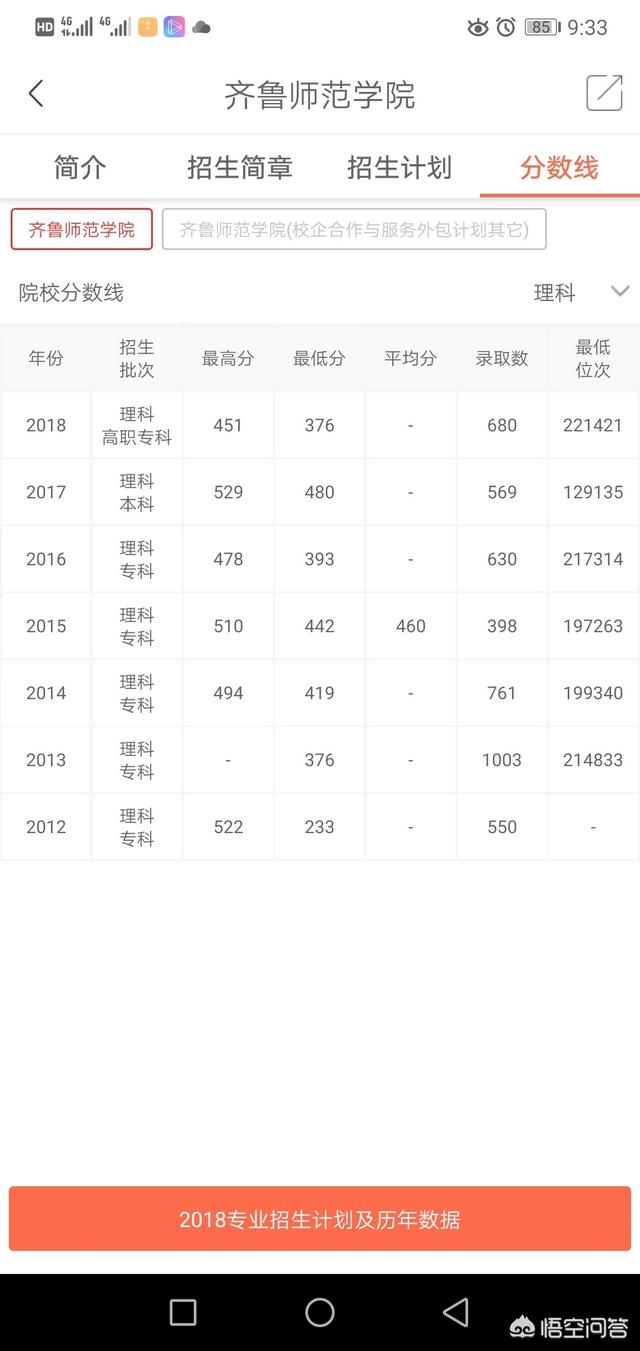Open the 招生简章 tab
Screen dimensions: 640x1351
pyautogui.click(x=240, y=167)
